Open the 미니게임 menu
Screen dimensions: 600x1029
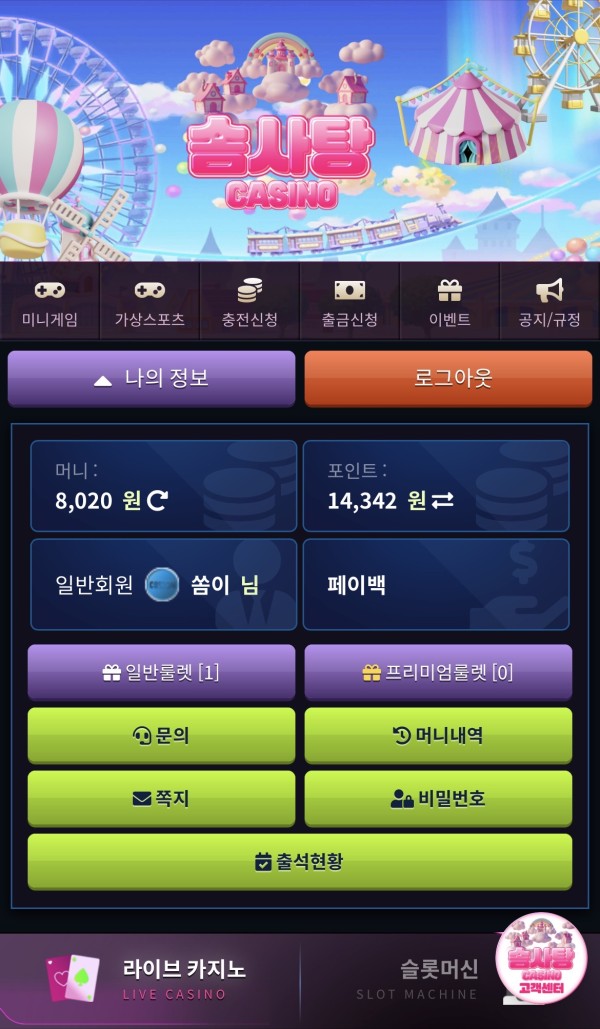pyautogui.click(x=50, y=303)
